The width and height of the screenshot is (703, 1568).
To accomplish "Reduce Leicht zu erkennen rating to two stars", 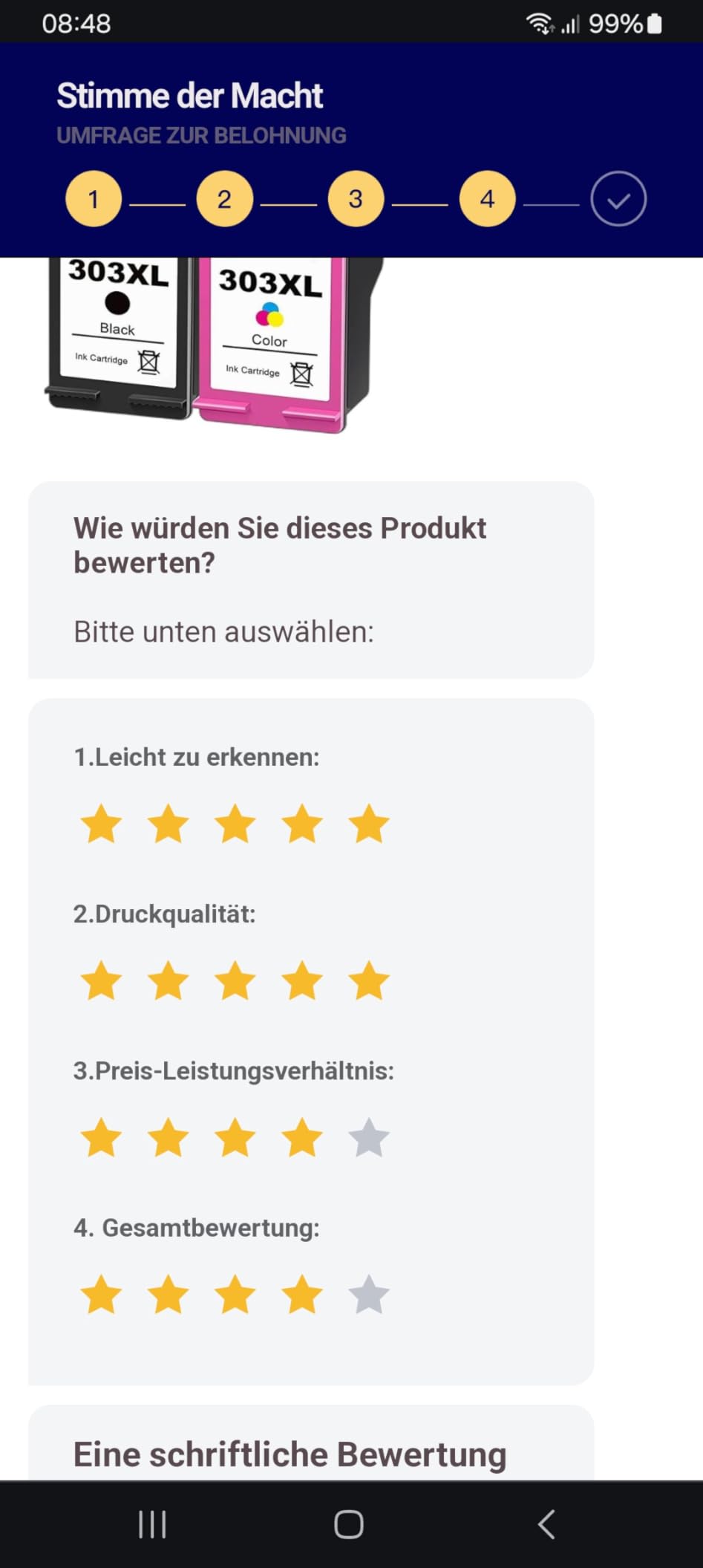I will coord(169,823).
